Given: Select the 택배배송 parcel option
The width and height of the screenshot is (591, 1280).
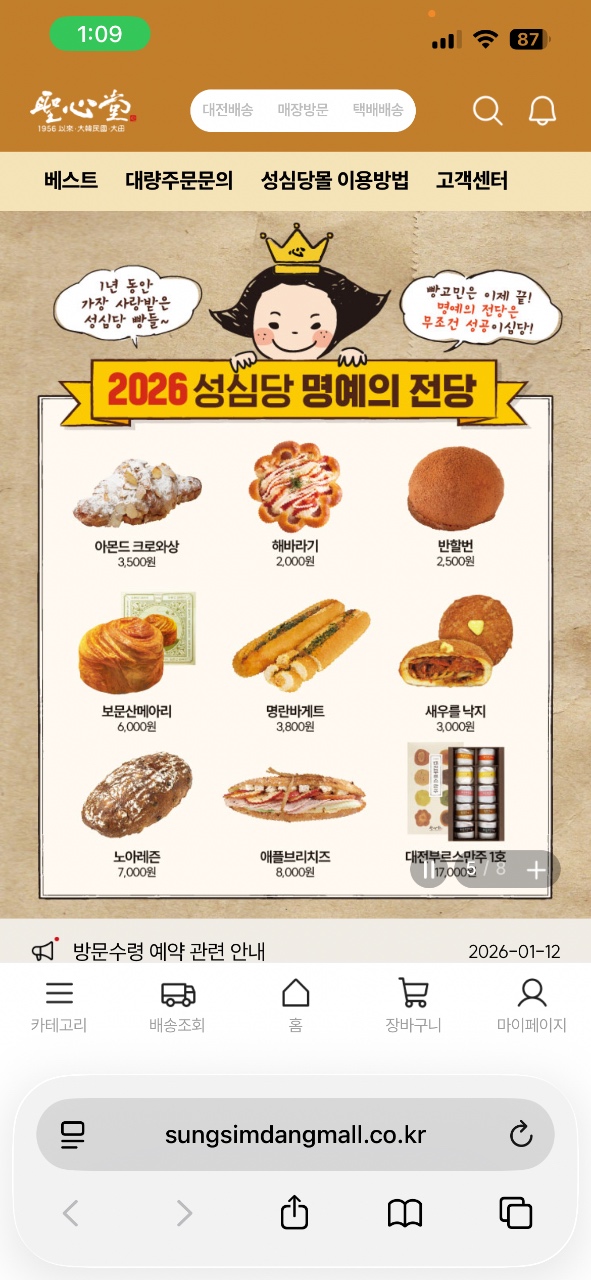Looking at the screenshot, I should point(378,110).
